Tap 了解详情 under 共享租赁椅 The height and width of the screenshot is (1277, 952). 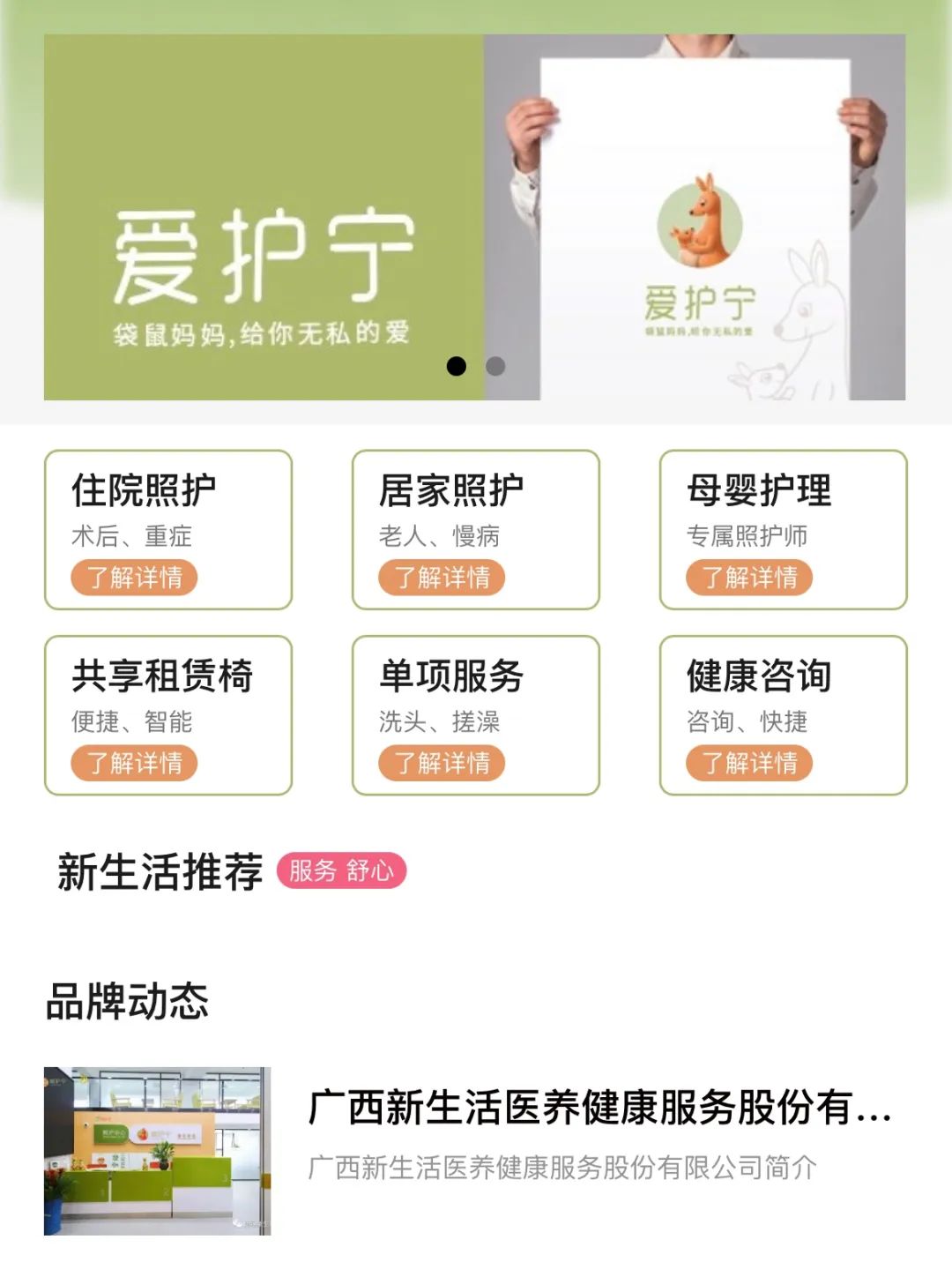[x=134, y=763]
